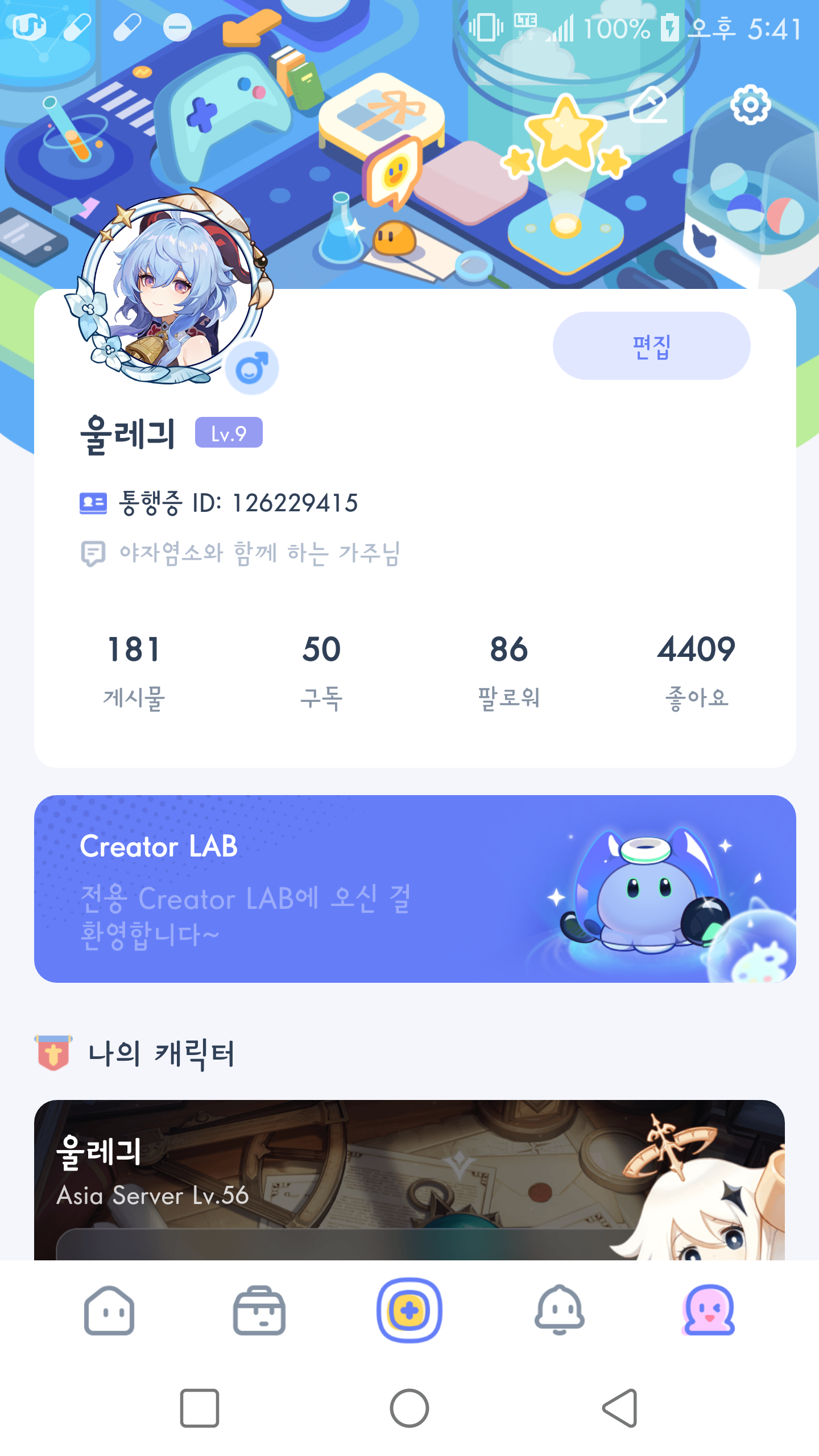Go back using system back button
819x1456 pixels.
(x=620, y=1408)
